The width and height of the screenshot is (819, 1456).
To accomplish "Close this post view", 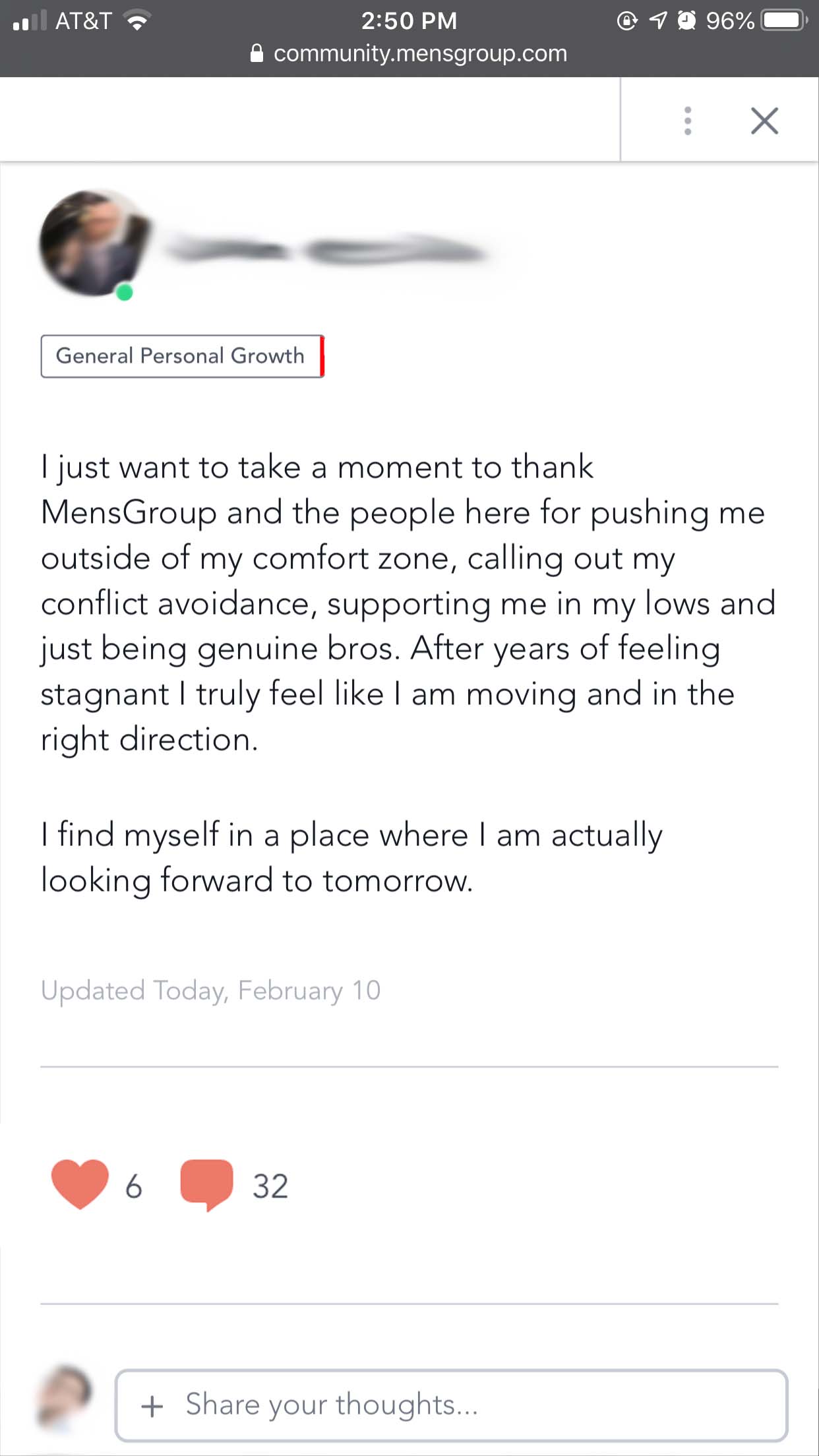I will pyautogui.click(x=764, y=121).
